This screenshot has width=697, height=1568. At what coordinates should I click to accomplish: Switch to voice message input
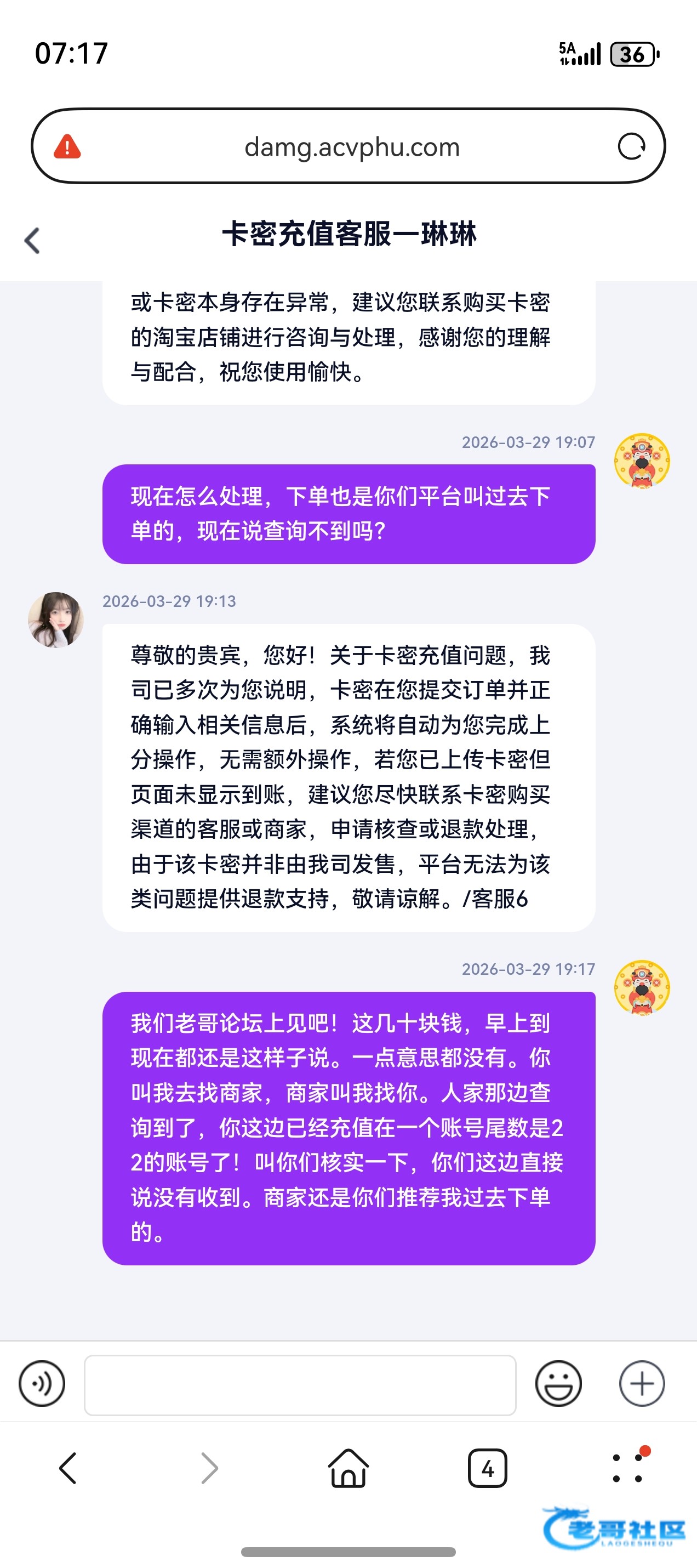pos(42,1384)
